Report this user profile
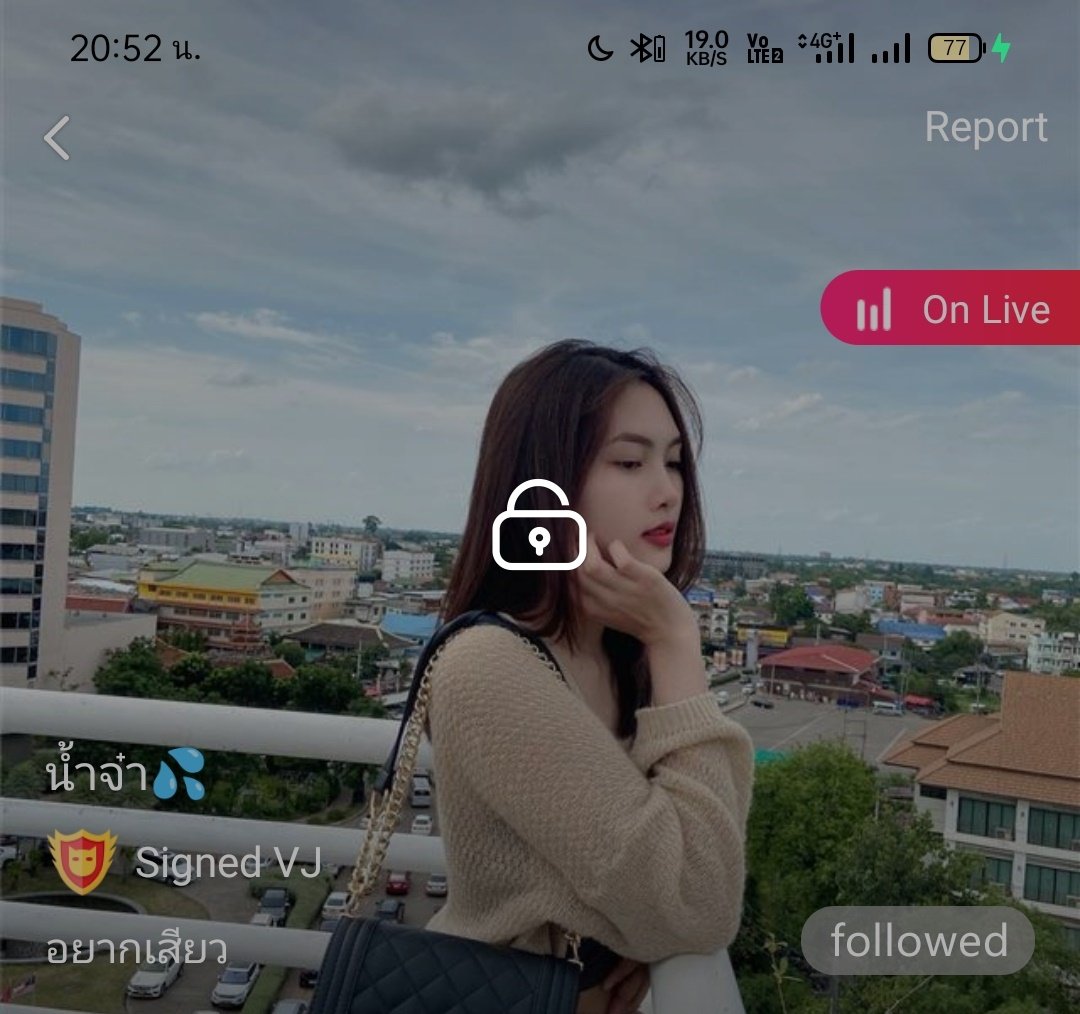 point(985,127)
